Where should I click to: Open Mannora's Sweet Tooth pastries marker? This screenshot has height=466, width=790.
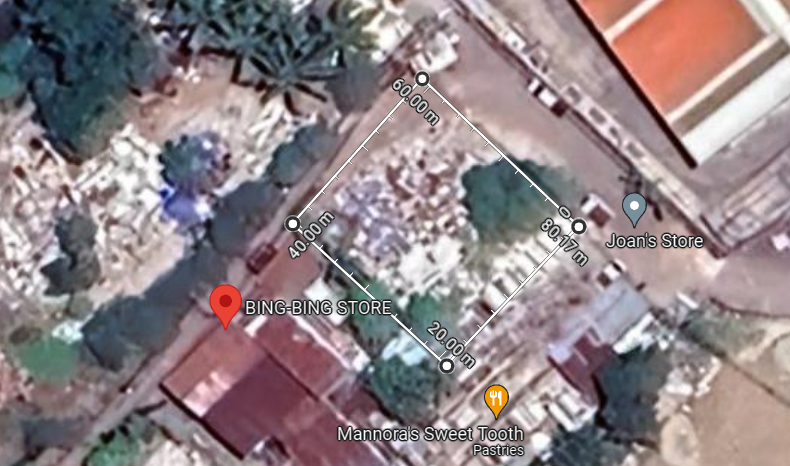[496, 400]
